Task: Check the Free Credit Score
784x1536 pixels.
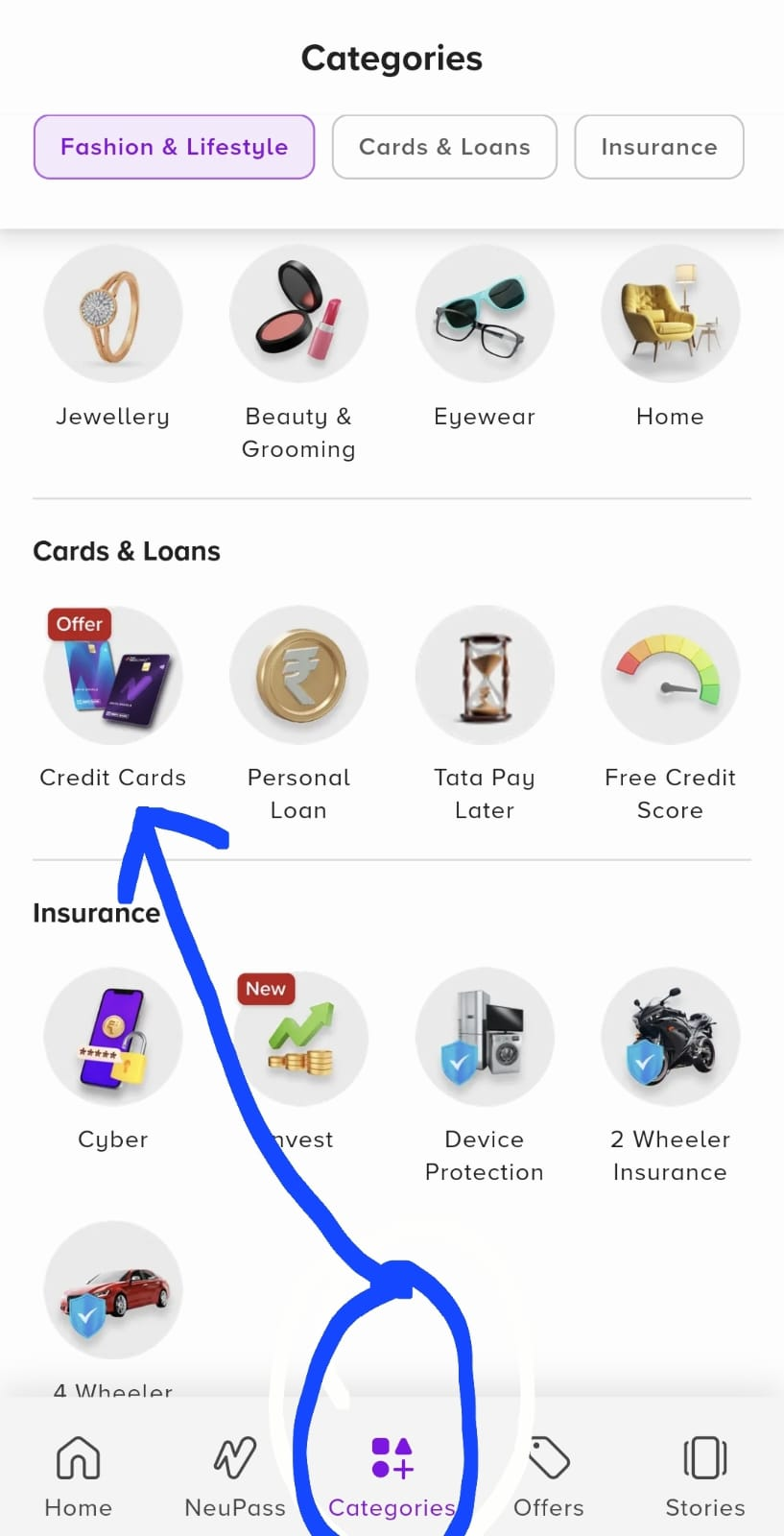Action: click(670, 676)
